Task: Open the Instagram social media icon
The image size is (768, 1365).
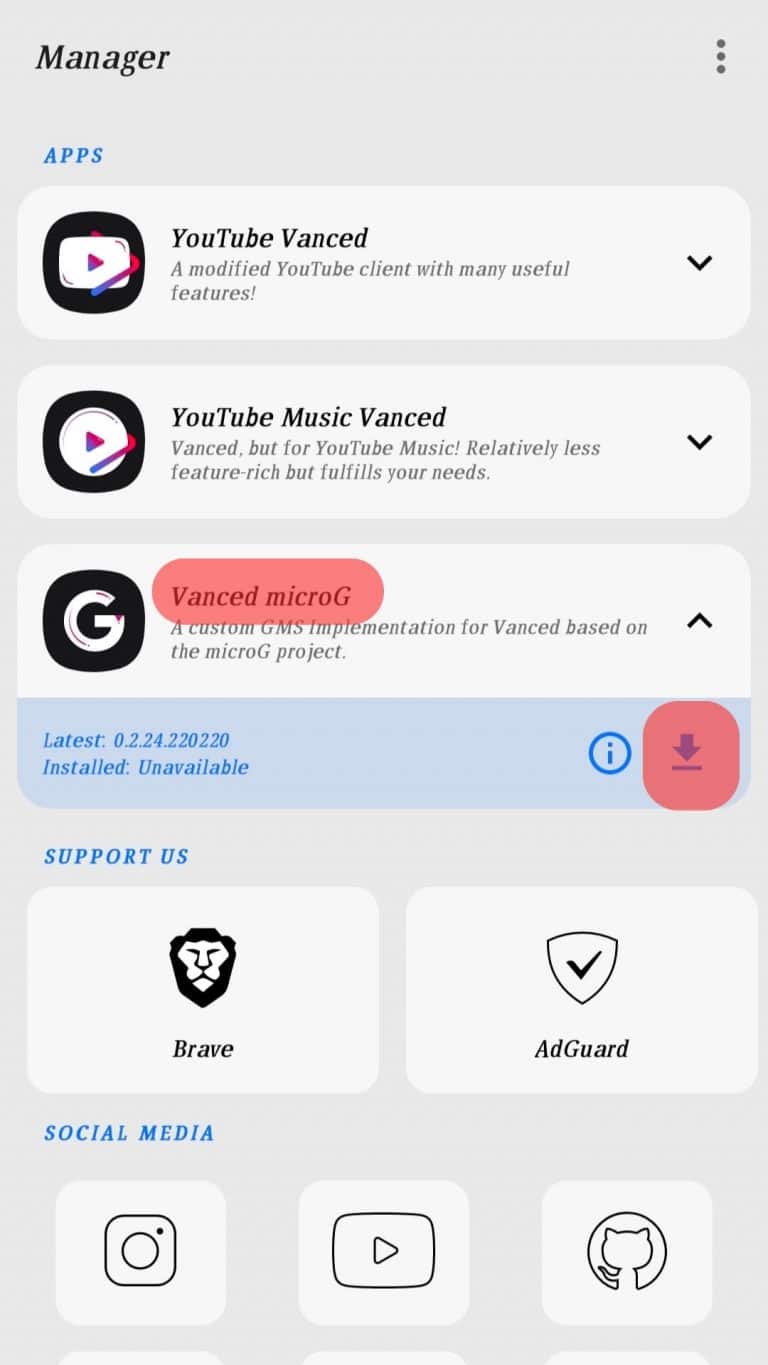Action: tap(139, 1251)
